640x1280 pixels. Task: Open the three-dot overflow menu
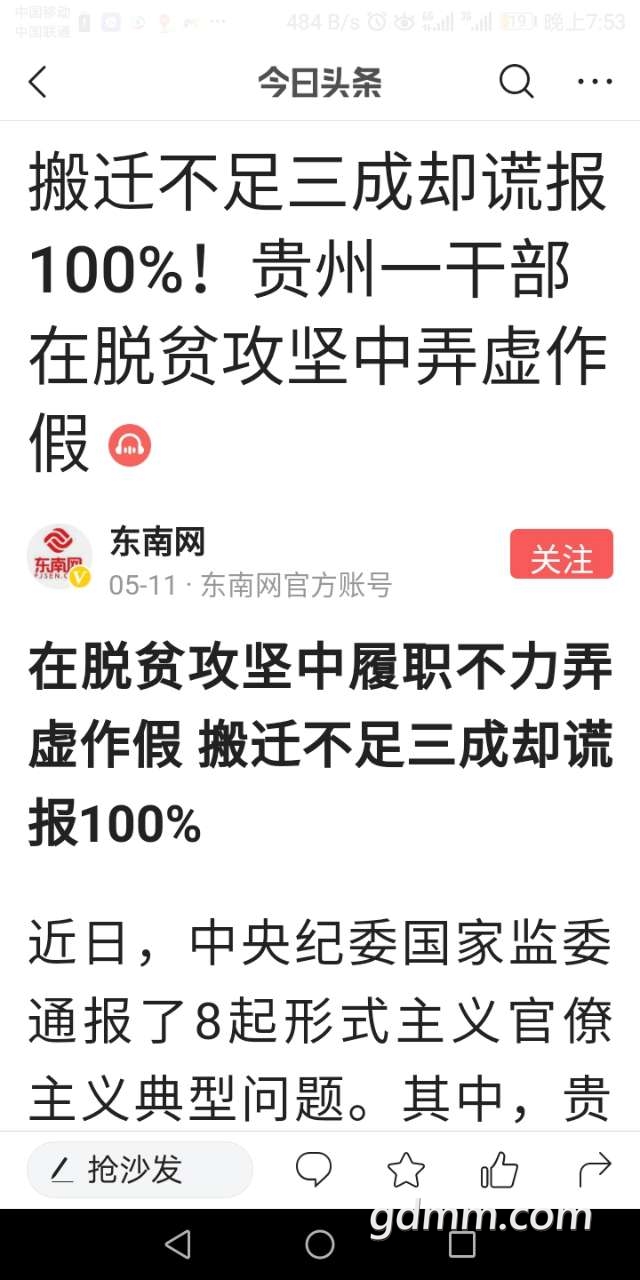pyautogui.click(x=595, y=82)
